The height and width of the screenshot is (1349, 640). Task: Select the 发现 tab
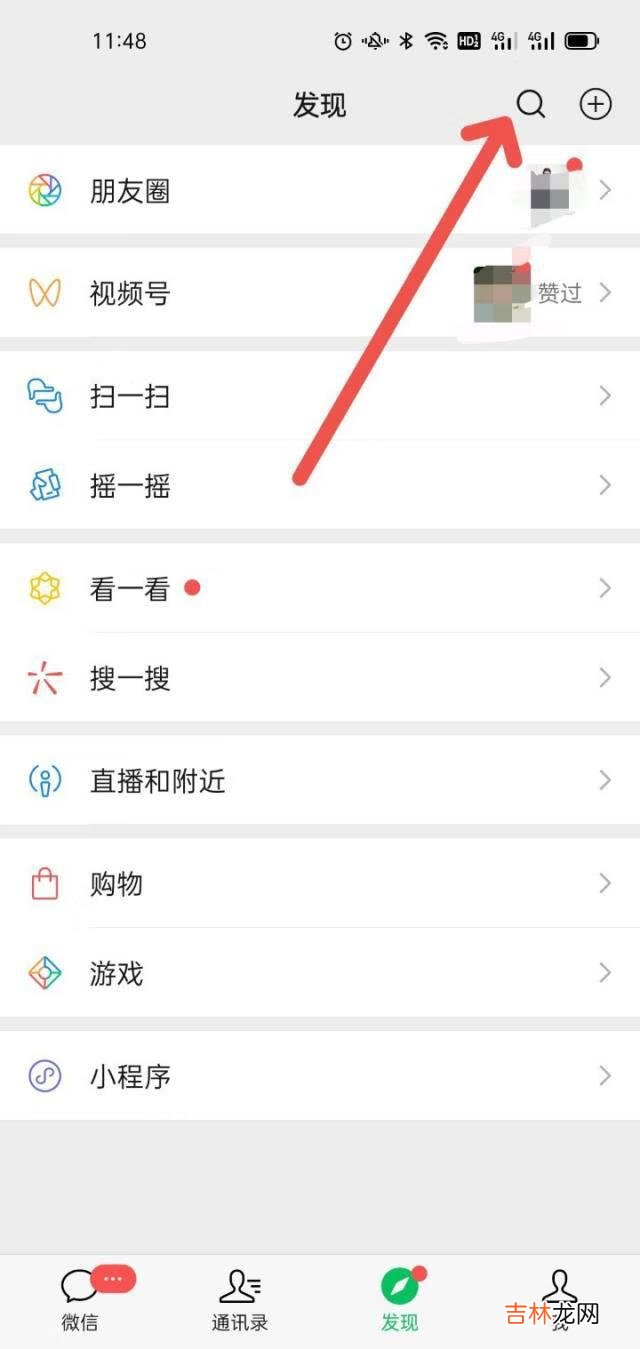pyautogui.click(x=400, y=1298)
